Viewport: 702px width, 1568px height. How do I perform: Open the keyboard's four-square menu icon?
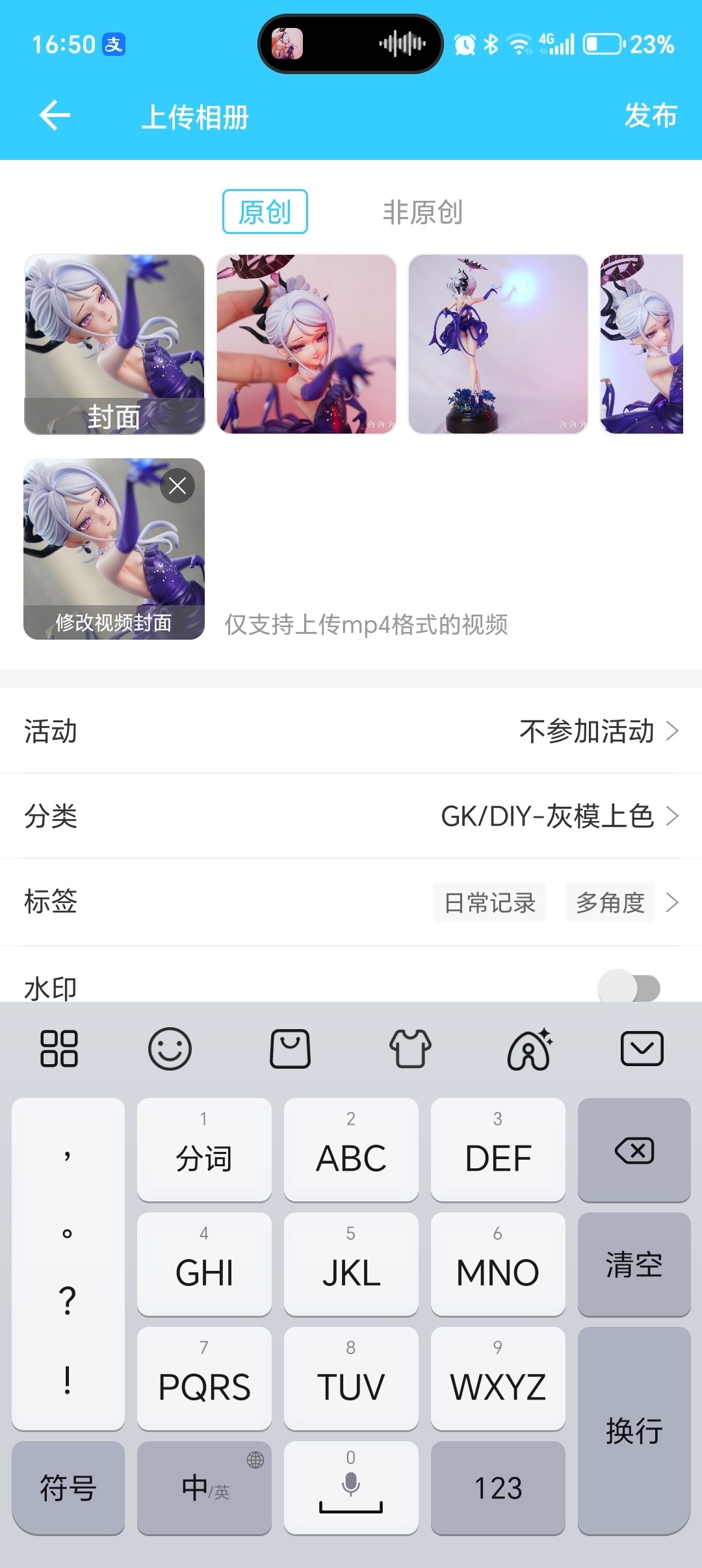tap(59, 1049)
